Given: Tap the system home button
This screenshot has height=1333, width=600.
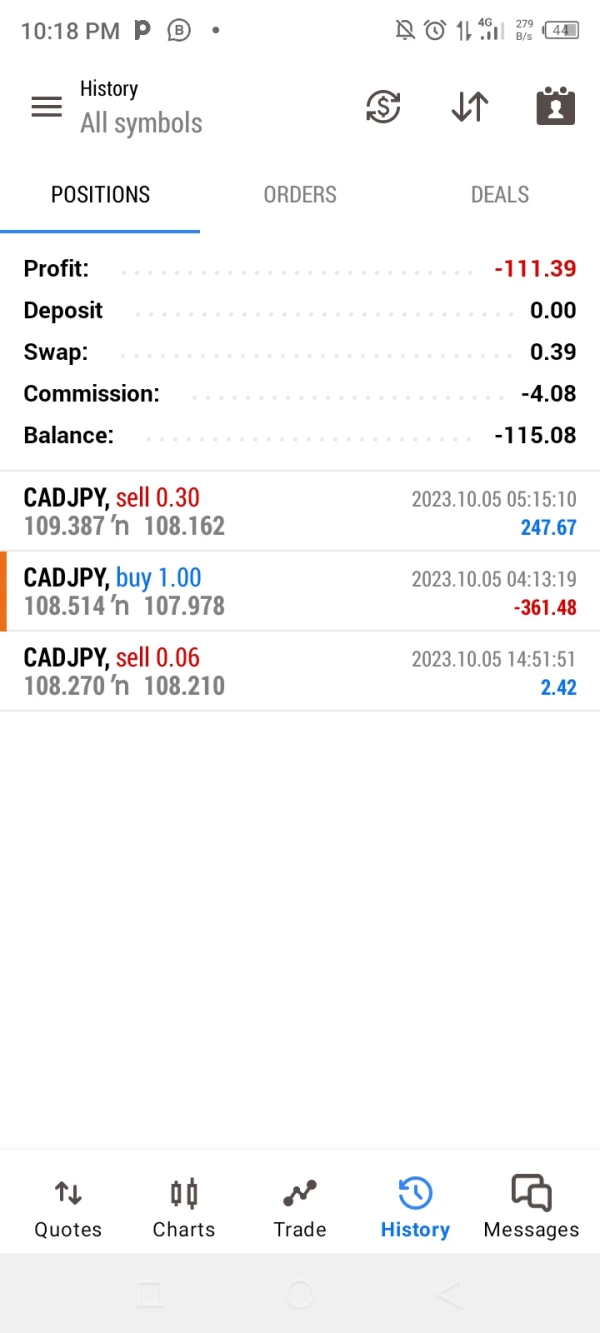Looking at the screenshot, I should tap(300, 1295).
